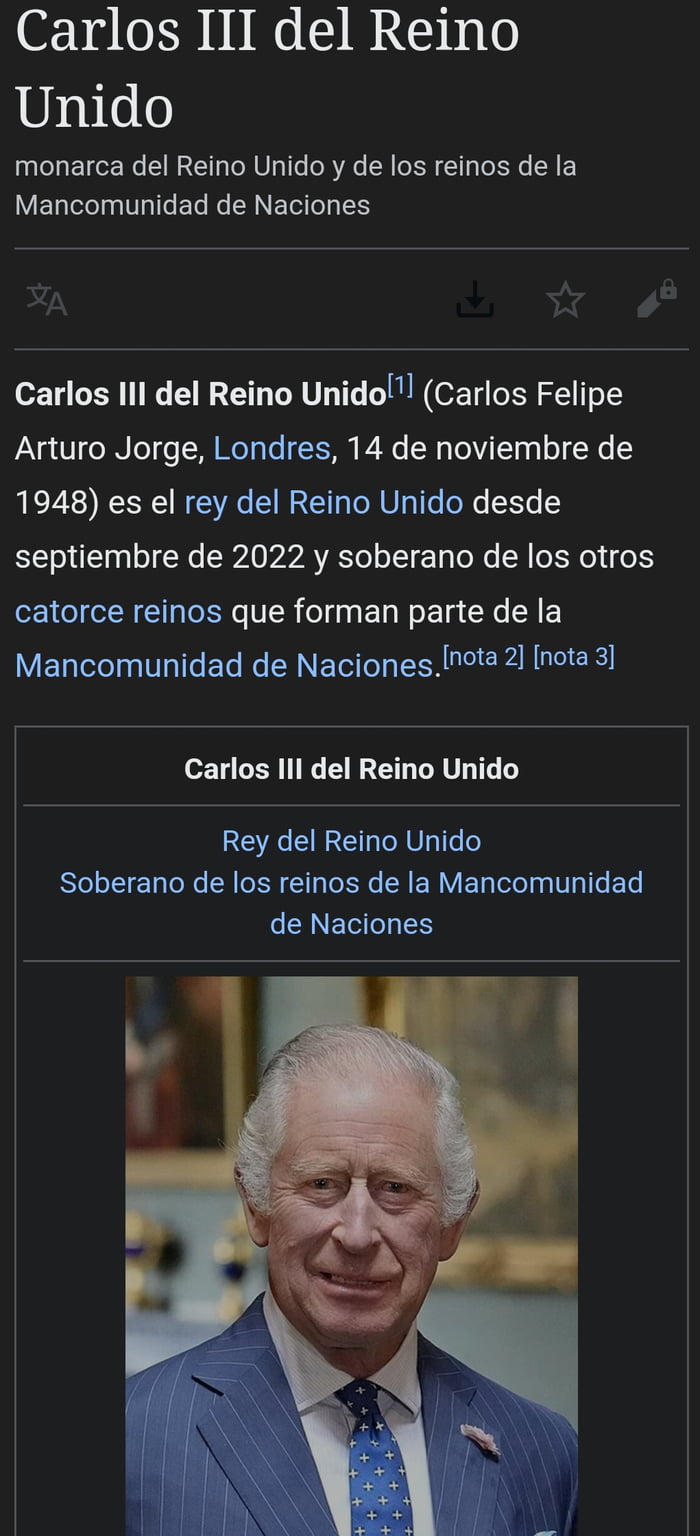
Task: Download this article
Action: 475,299
